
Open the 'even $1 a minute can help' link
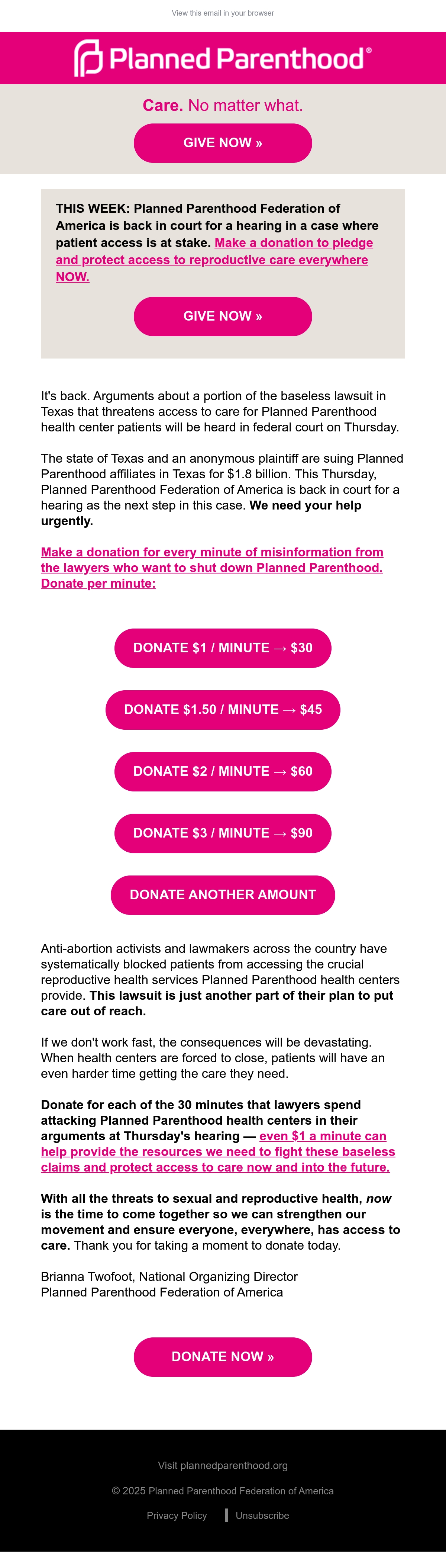pyautogui.click(x=218, y=1152)
